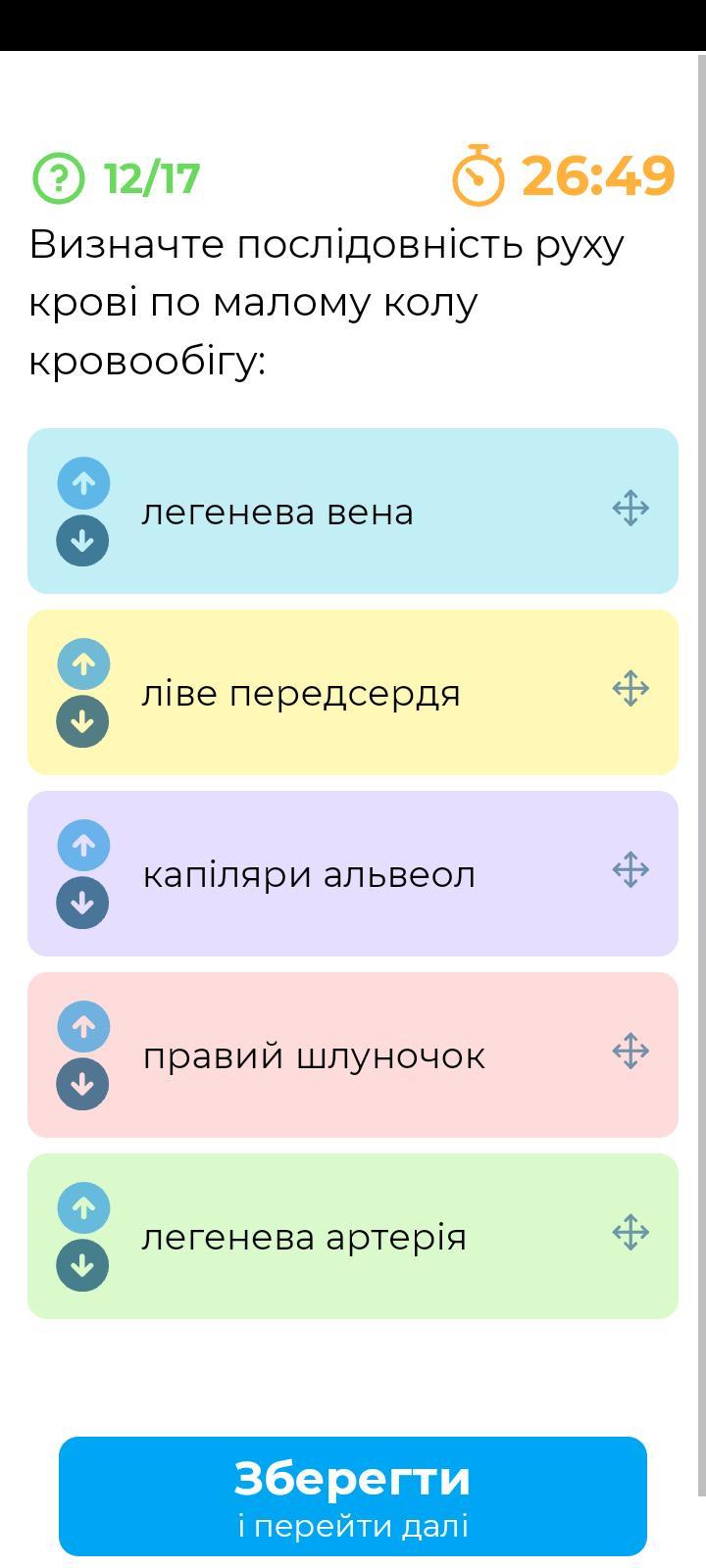Image resolution: width=706 pixels, height=1568 pixels.
Task: Move 'легенева вена' down one position
Action: click(x=82, y=540)
